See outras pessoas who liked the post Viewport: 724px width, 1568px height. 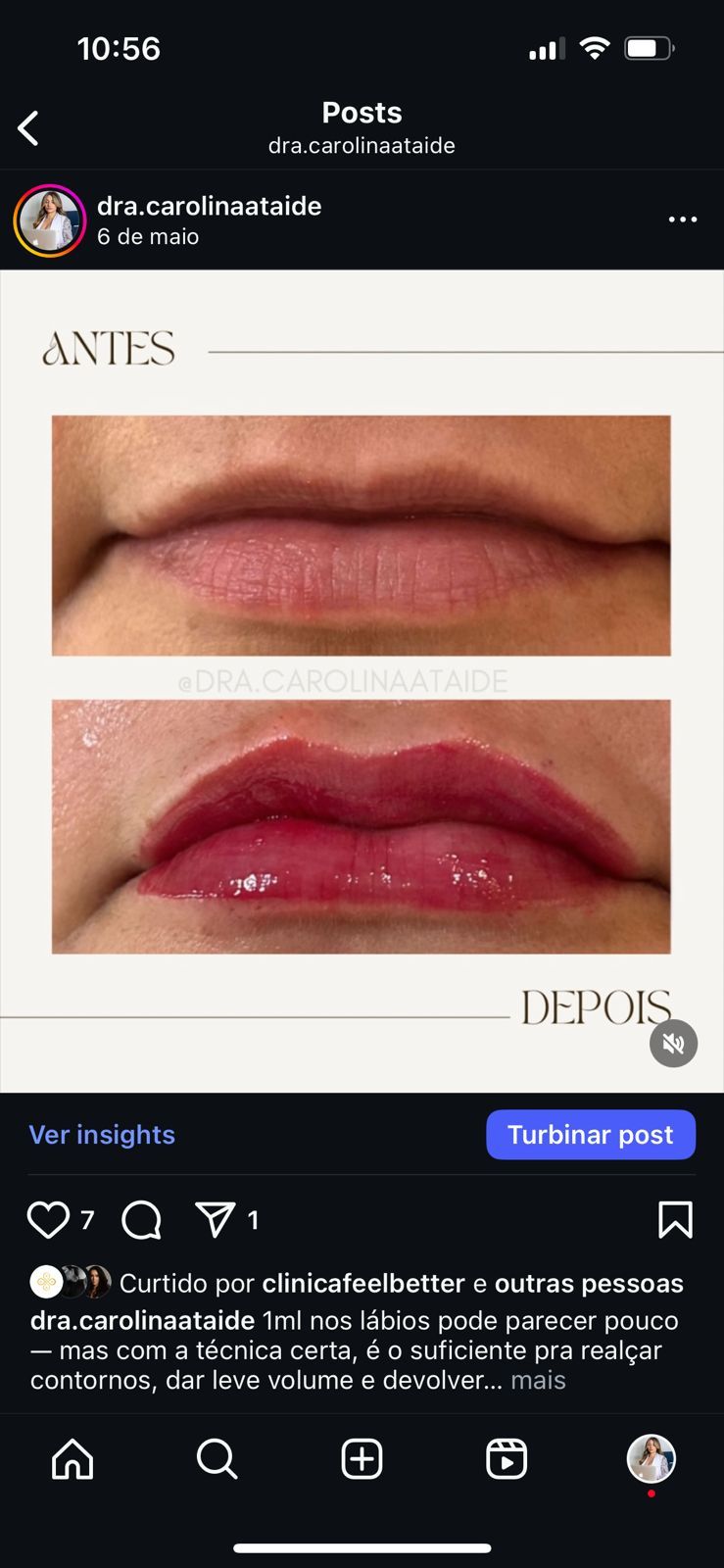[x=588, y=1283]
